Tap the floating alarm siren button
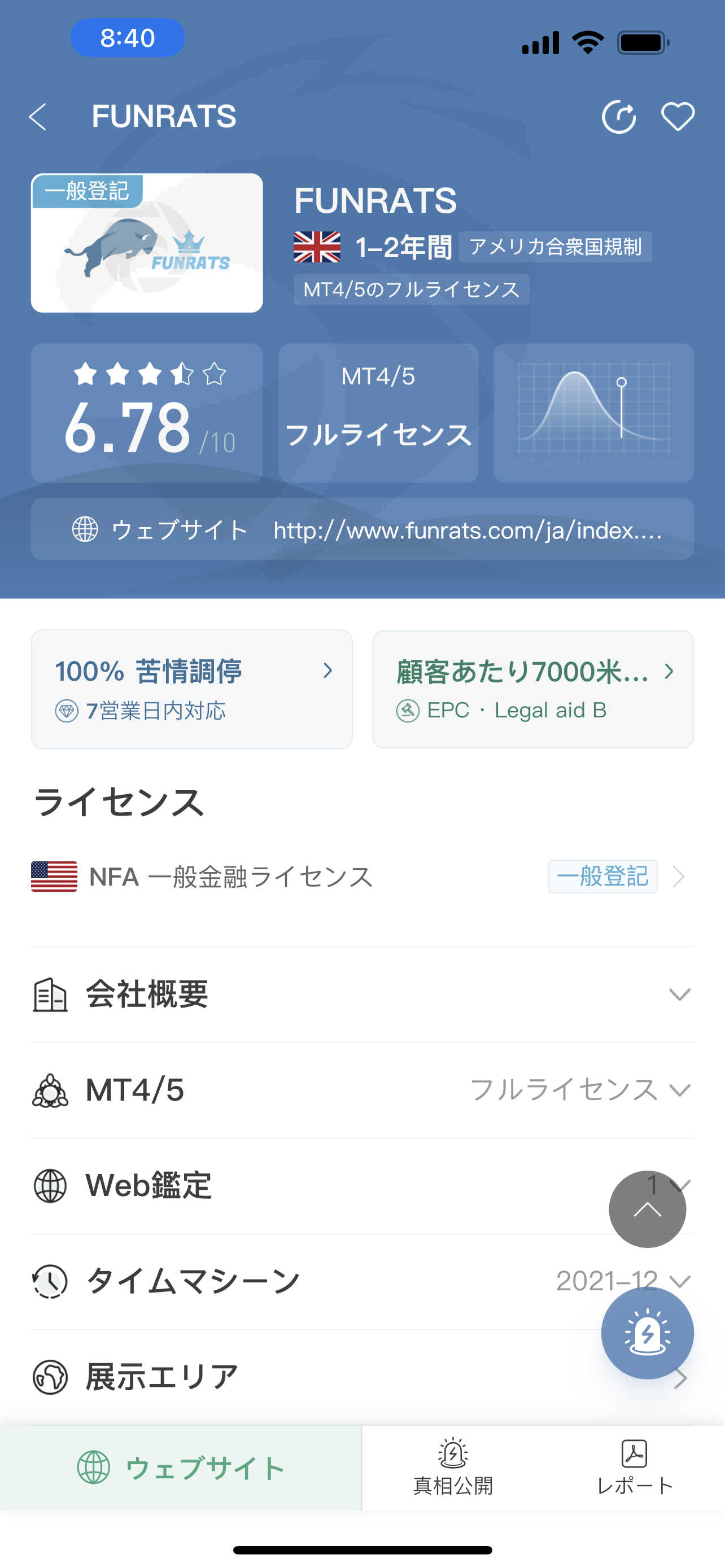The width and height of the screenshot is (725, 1568). pos(647,1333)
